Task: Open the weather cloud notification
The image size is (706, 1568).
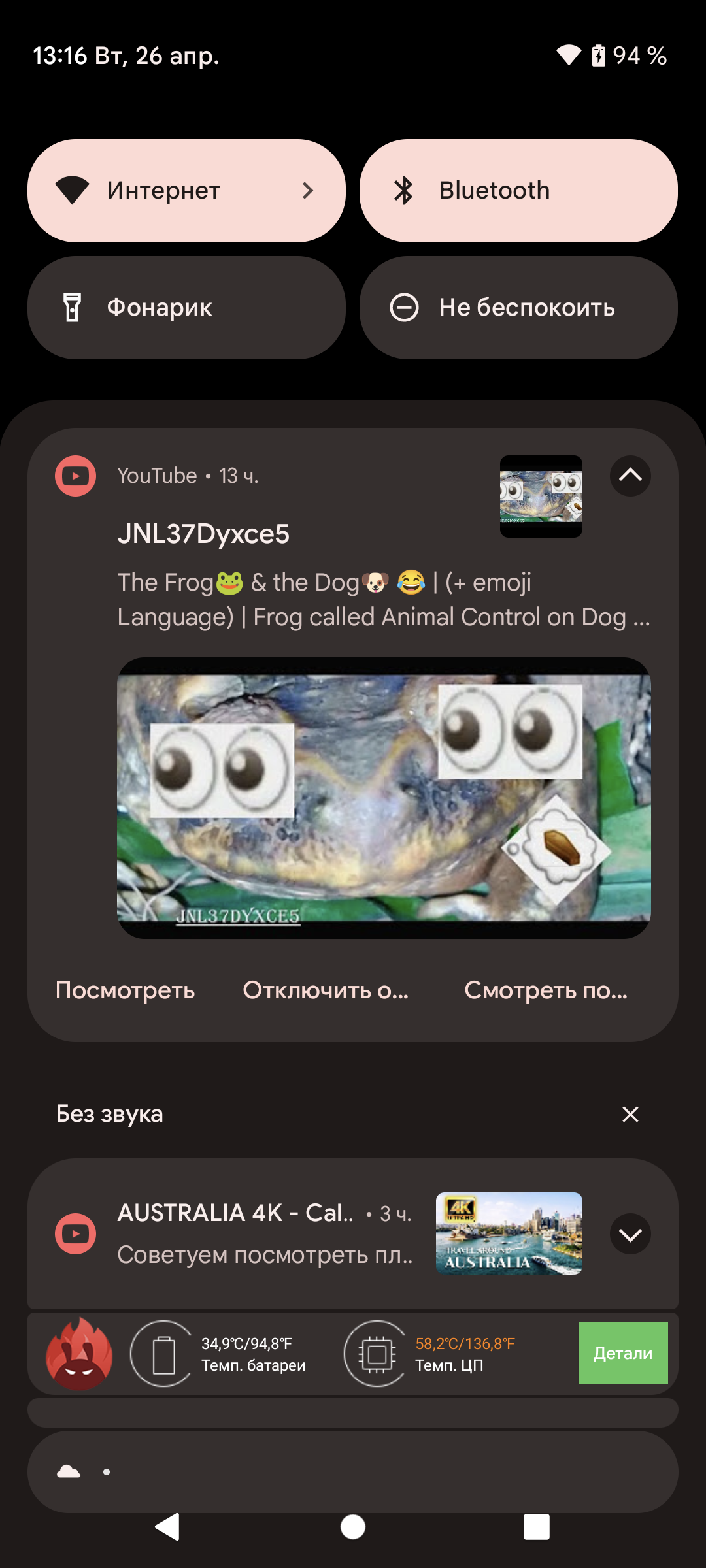Action: 353,1471
